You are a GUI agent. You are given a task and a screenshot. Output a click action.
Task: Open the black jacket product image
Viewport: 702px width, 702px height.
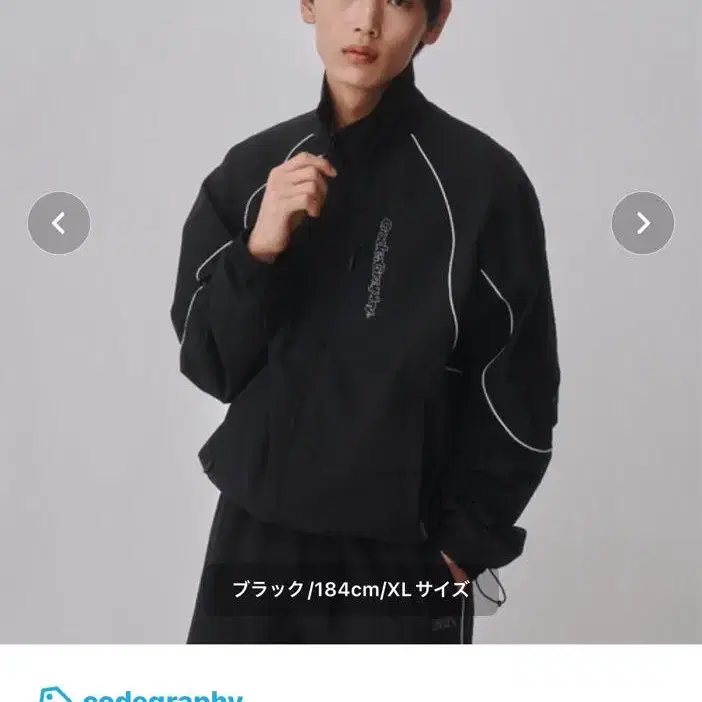(x=351, y=322)
